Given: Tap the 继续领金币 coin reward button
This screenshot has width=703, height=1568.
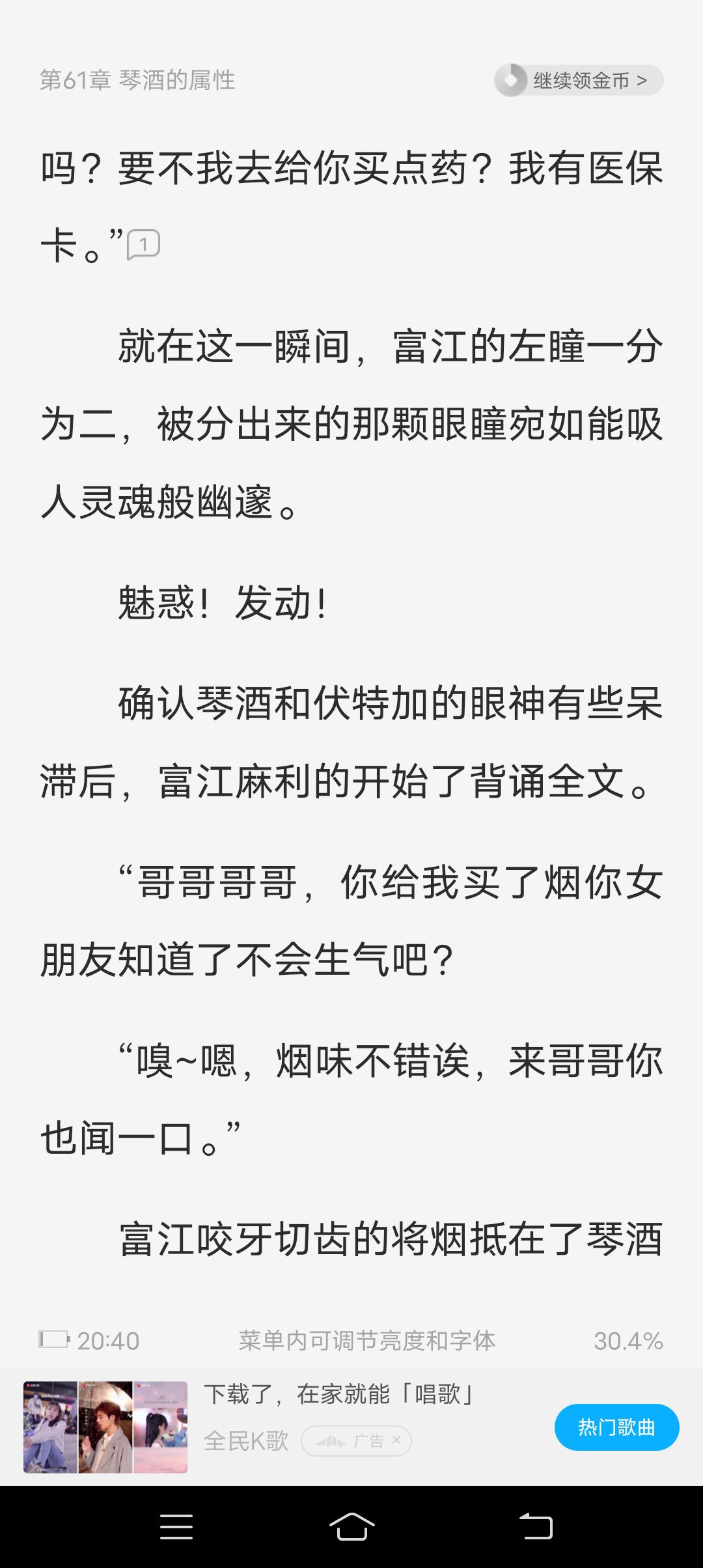Looking at the screenshot, I should click(579, 81).
